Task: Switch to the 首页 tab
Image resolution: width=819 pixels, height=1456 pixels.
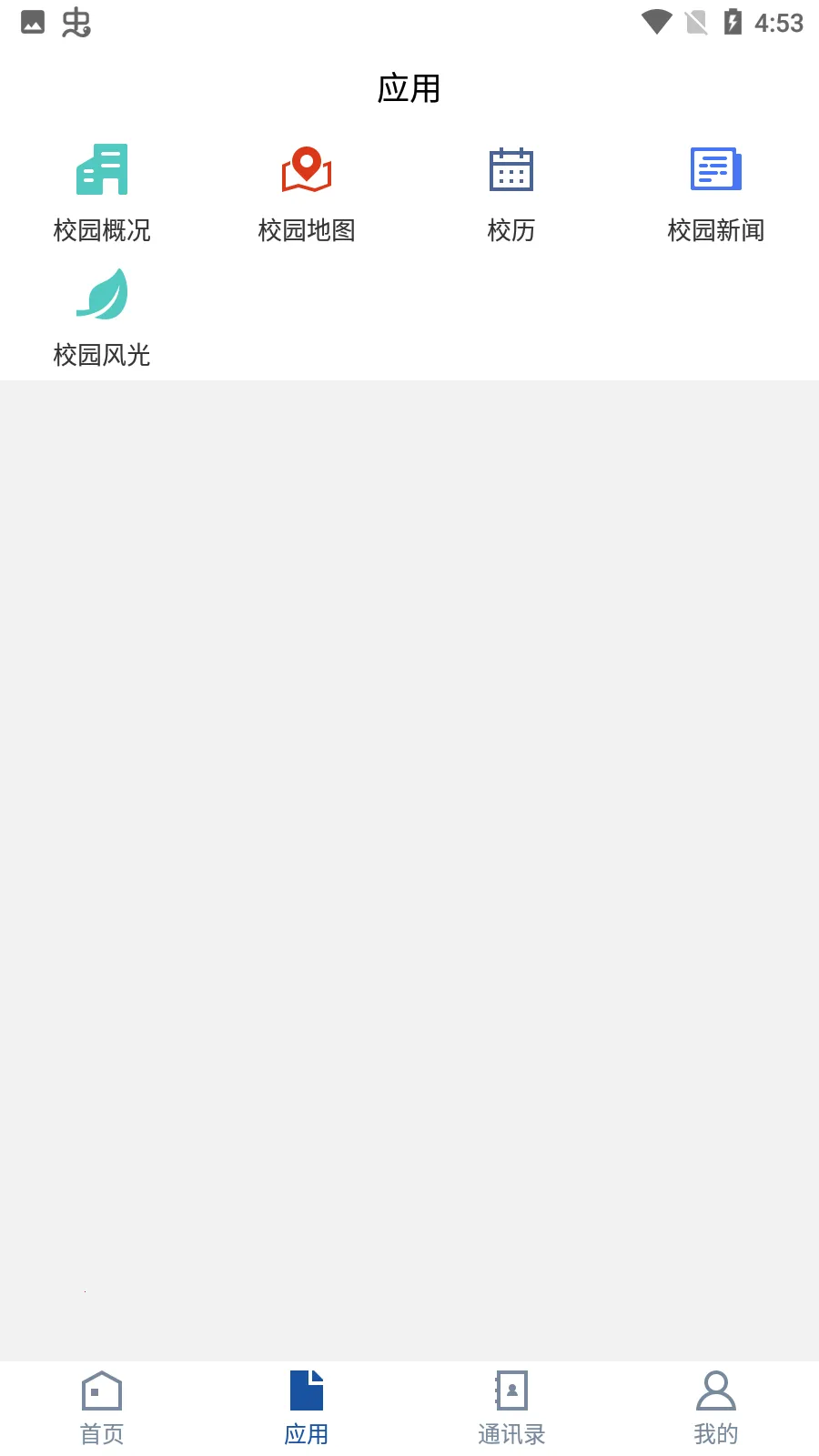Action: (x=101, y=1406)
